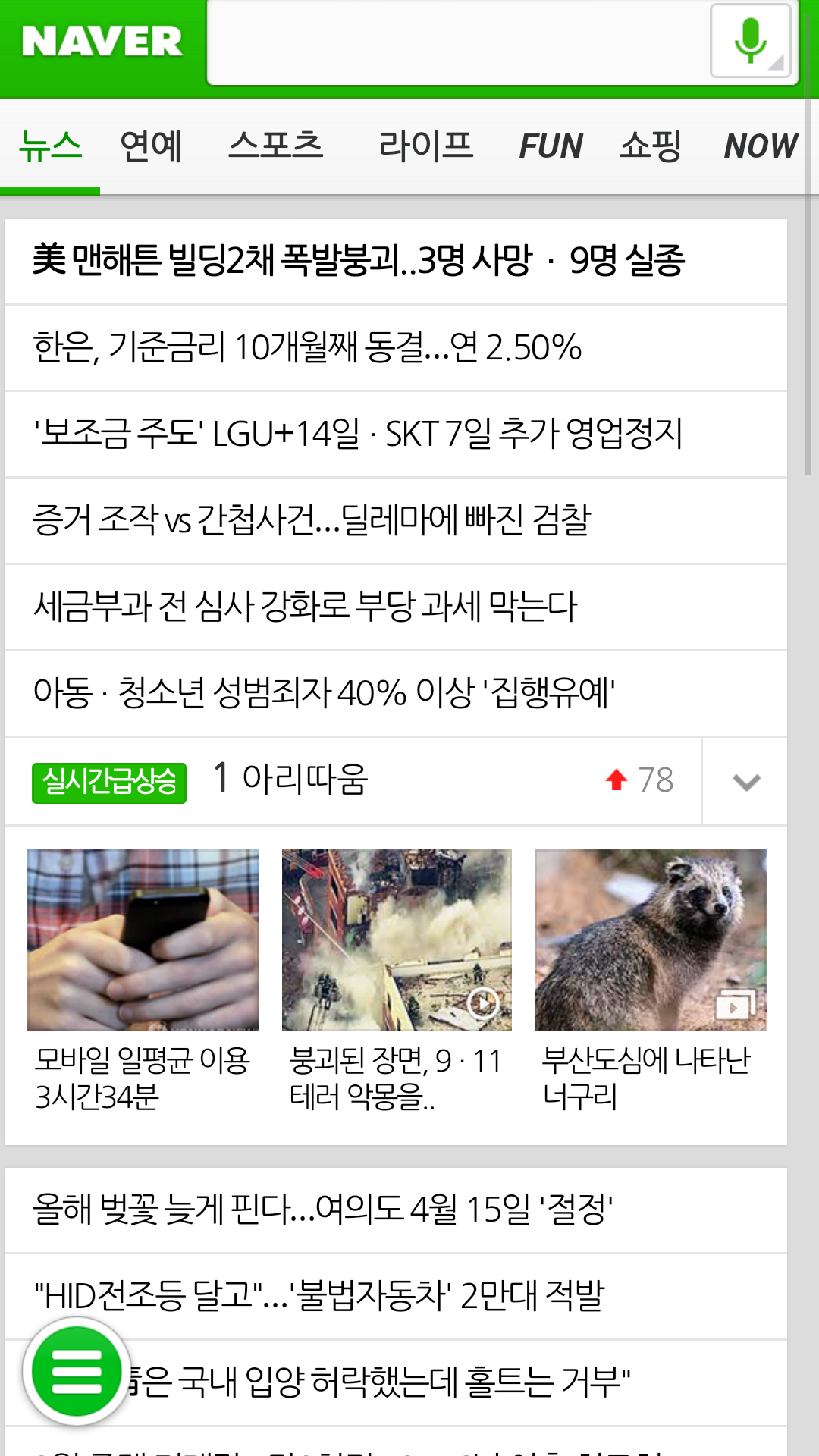Open the 세금부과 전 심사 강화 article
This screenshot has height=1456, width=819.
(305, 607)
